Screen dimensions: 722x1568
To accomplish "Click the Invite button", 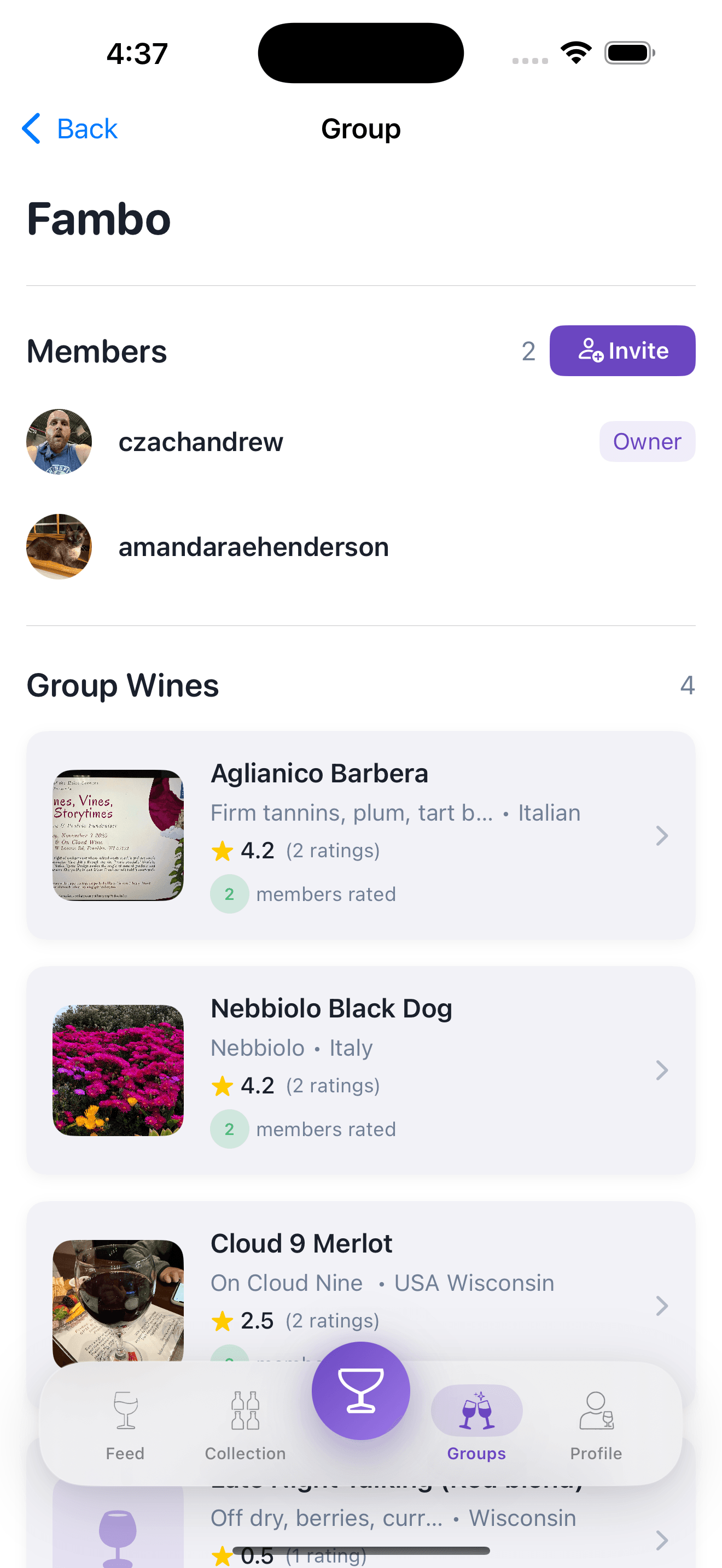I will click(x=622, y=350).
